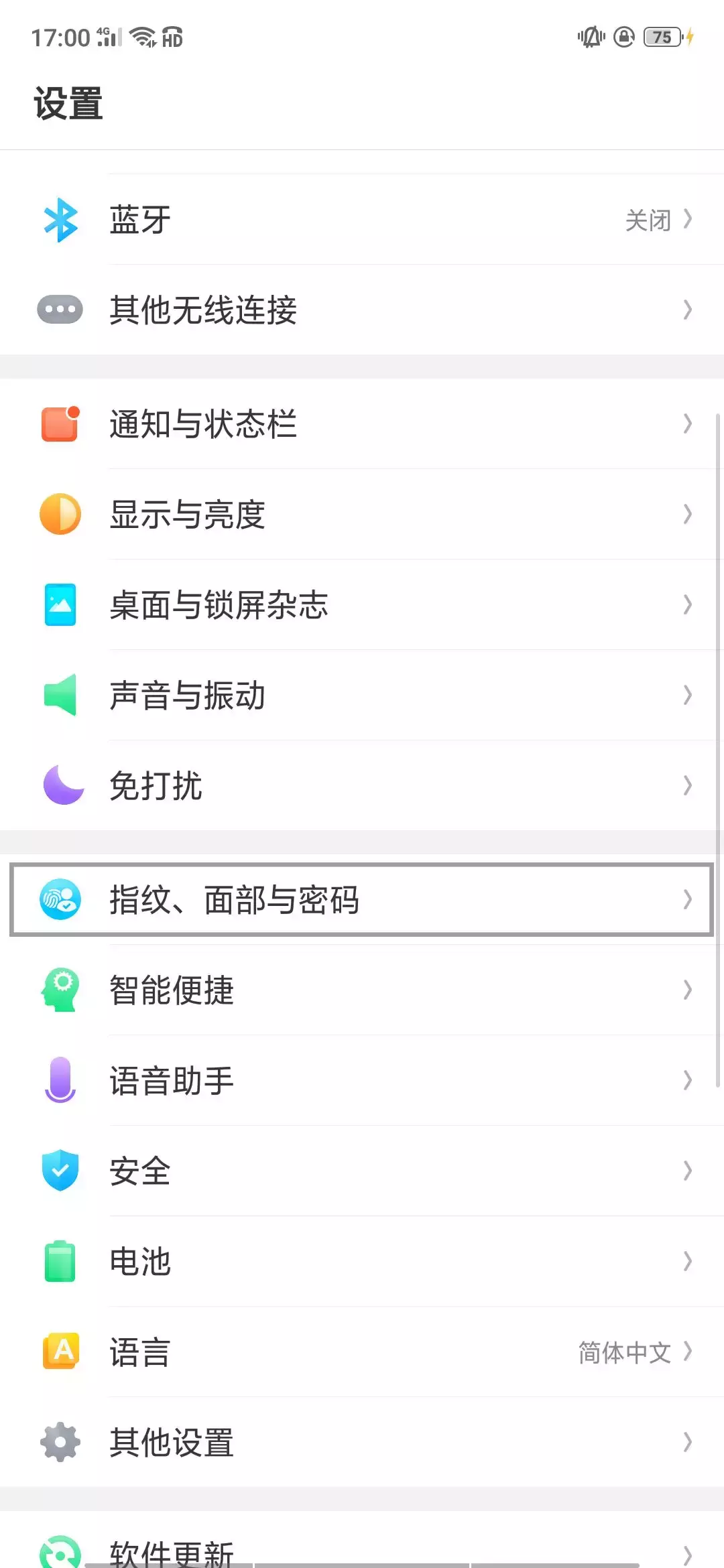The image size is (724, 1568).
Task: Open 其他设置
Action: pyautogui.click(x=362, y=1443)
